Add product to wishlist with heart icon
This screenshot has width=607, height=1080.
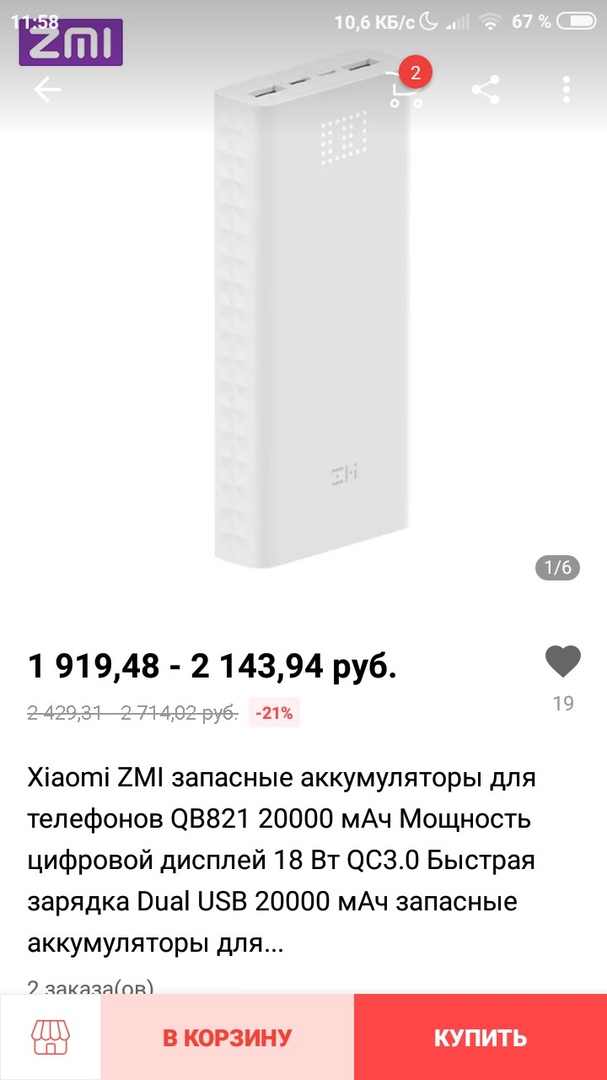[563, 662]
